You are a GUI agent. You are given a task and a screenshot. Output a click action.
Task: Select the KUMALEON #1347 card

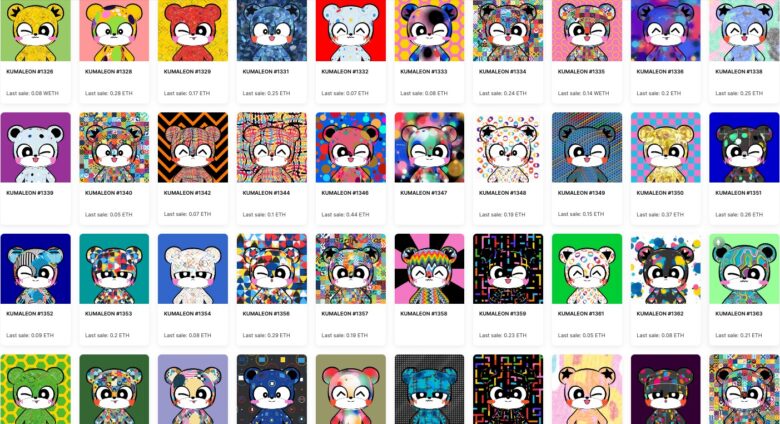pos(429,147)
